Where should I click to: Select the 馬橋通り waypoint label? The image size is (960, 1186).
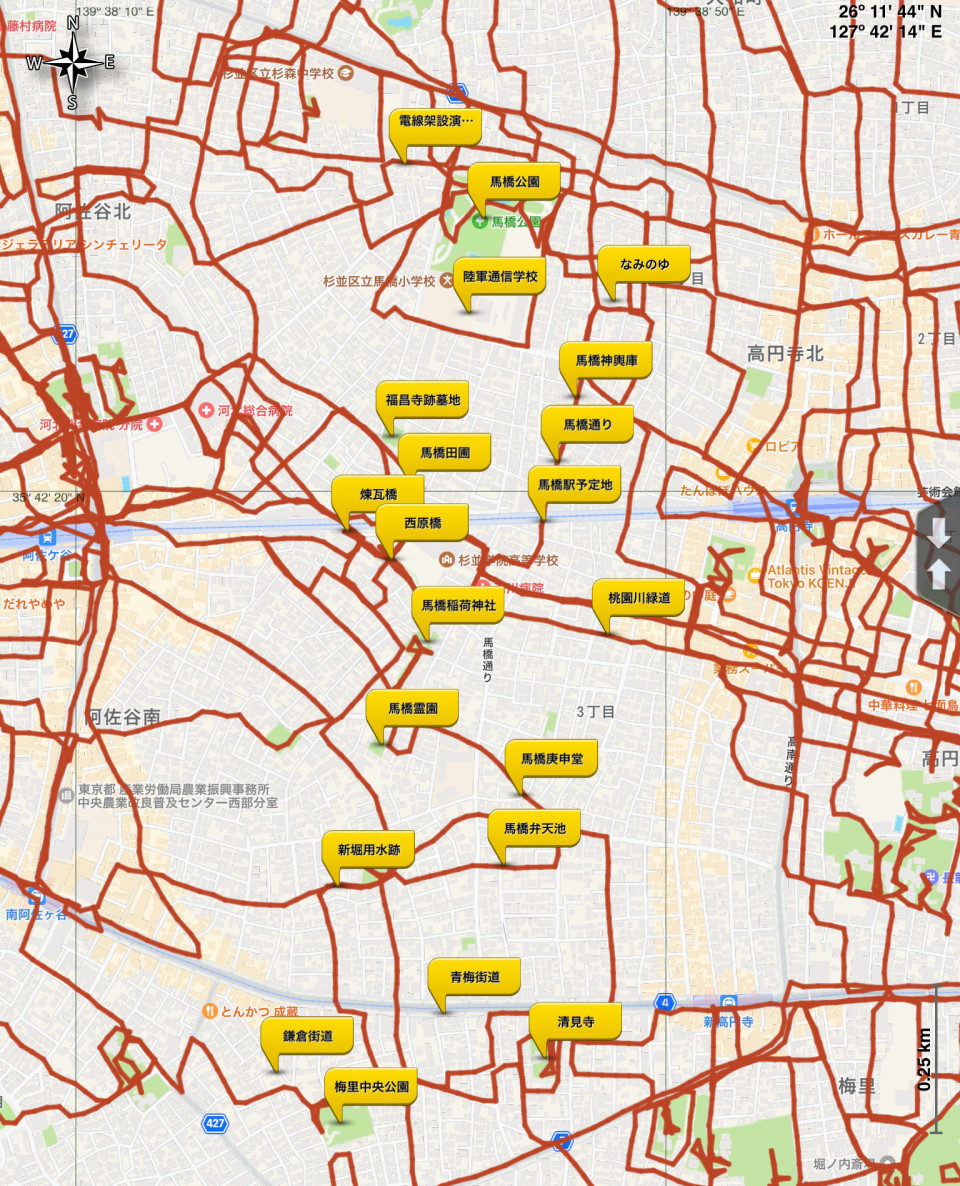coord(587,424)
